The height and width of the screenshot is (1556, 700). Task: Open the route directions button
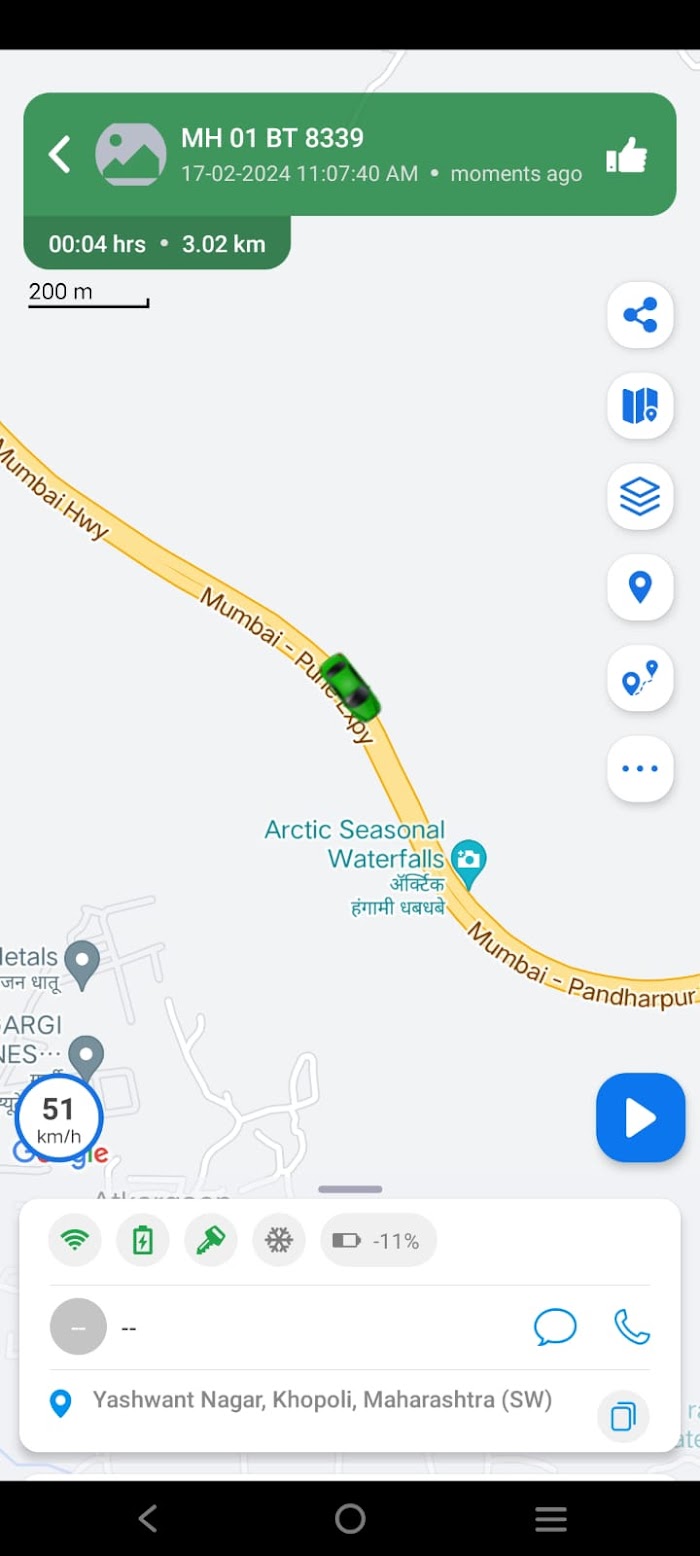point(640,679)
